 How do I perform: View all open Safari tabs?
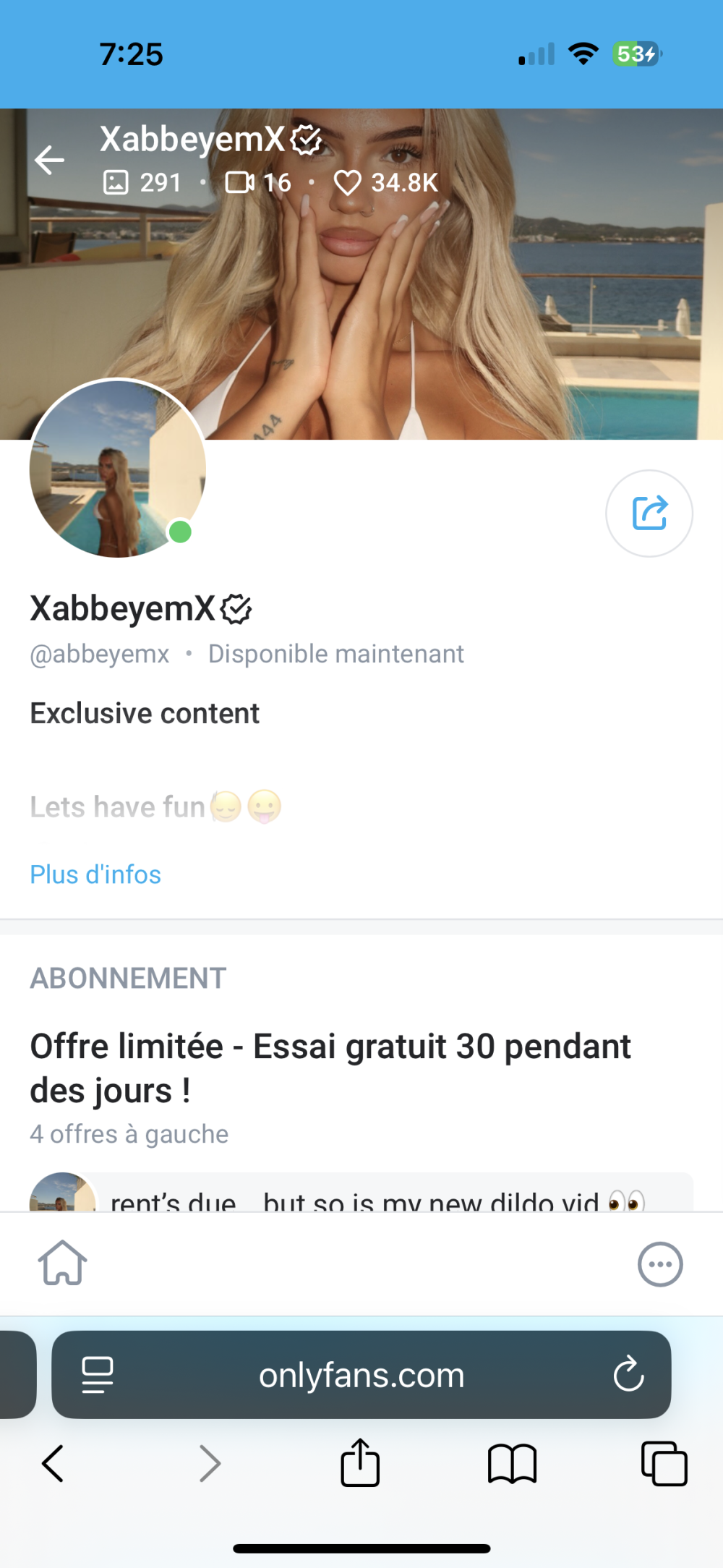[664, 1464]
